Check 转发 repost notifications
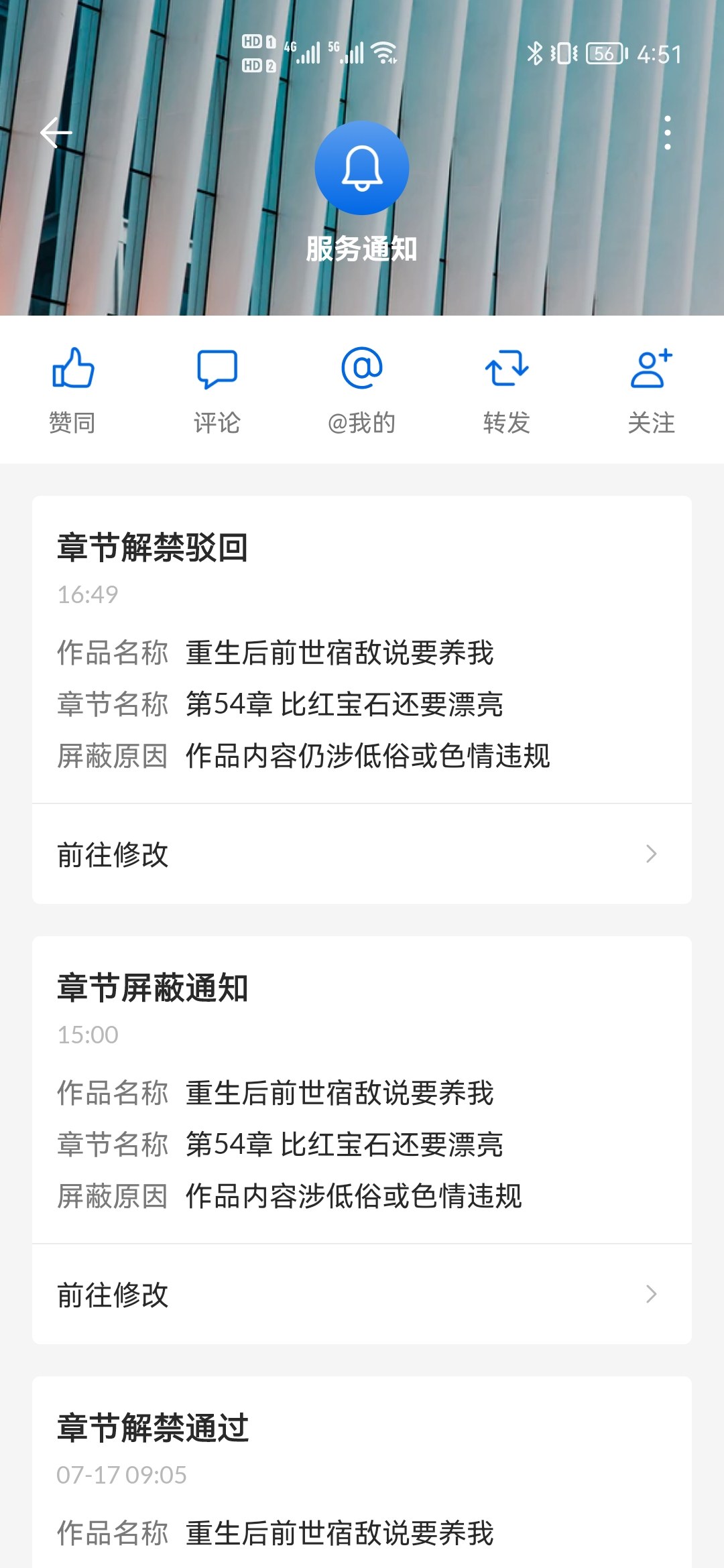Image resolution: width=724 pixels, height=1568 pixels. [x=507, y=391]
